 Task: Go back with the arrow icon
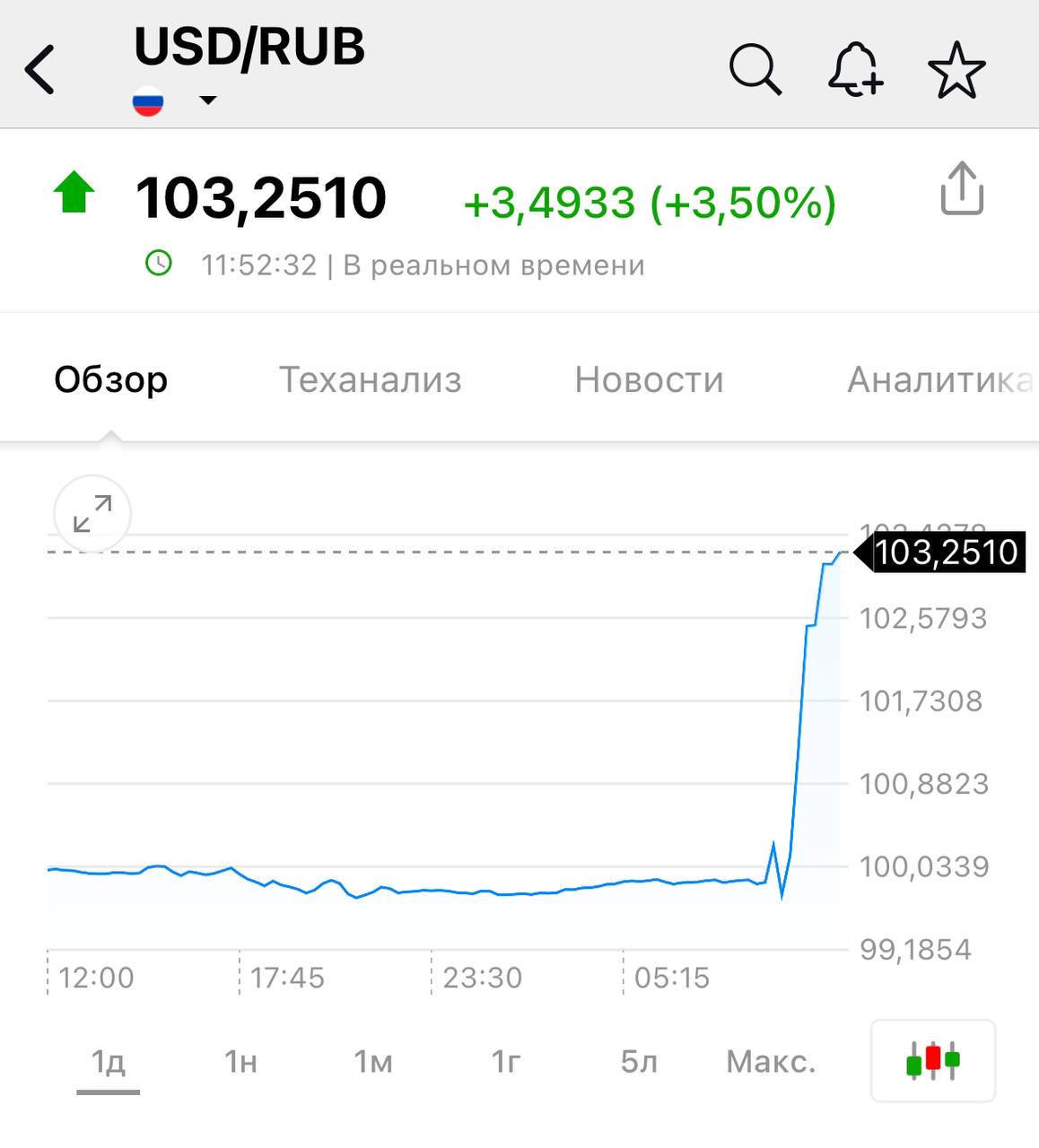pos(40,69)
